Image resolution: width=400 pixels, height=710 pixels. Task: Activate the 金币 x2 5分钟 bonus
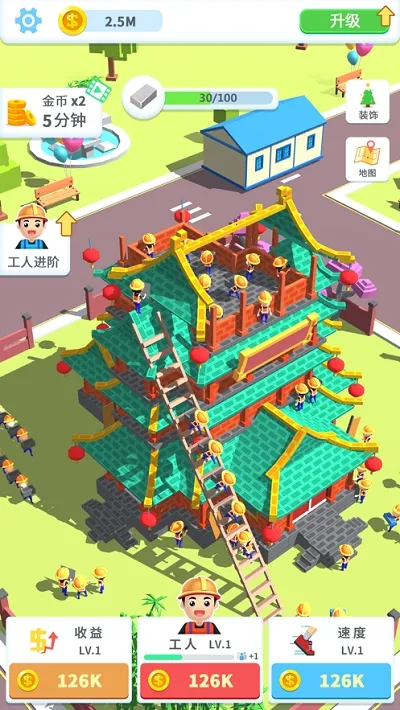click(51, 113)
